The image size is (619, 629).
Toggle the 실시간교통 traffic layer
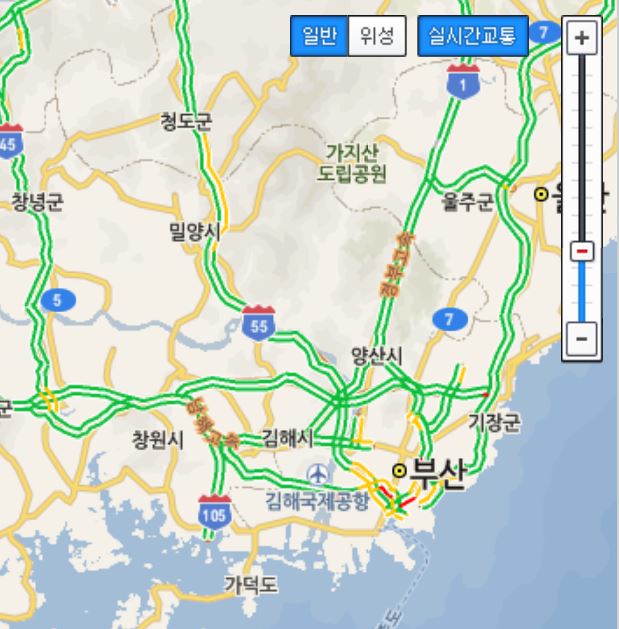tap(472, 37)
